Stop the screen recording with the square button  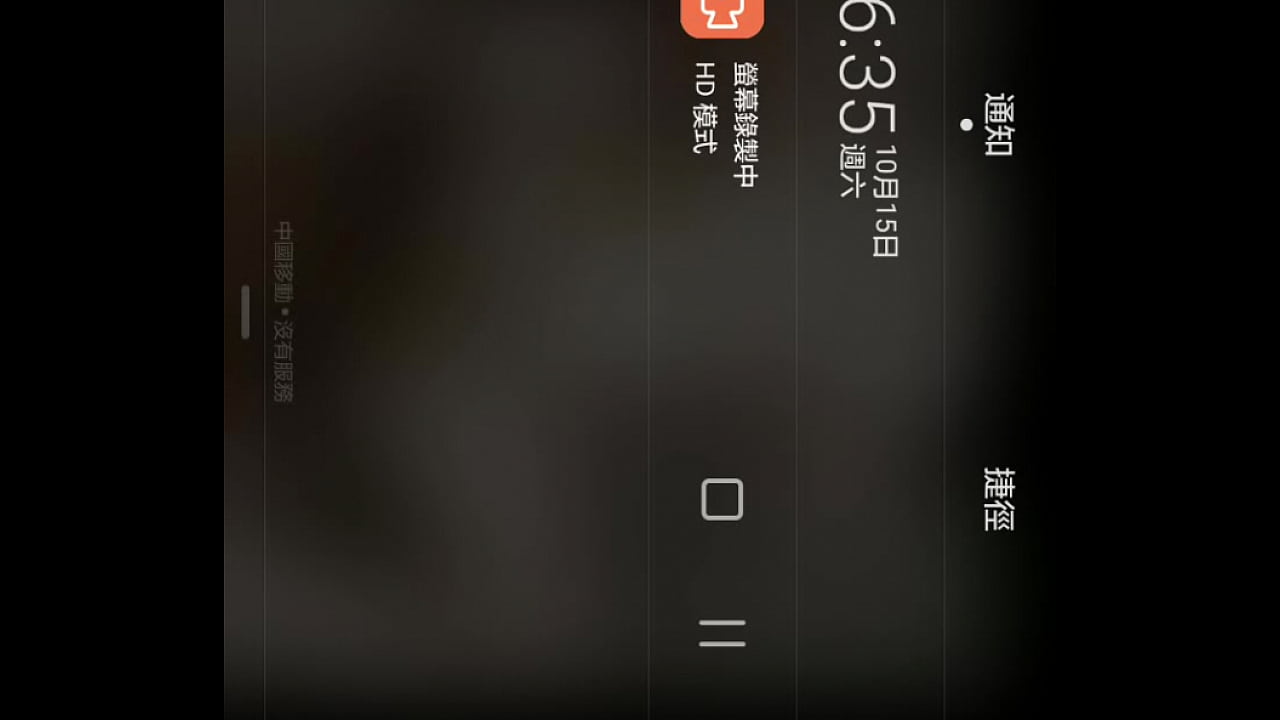(x=722, y=500)
